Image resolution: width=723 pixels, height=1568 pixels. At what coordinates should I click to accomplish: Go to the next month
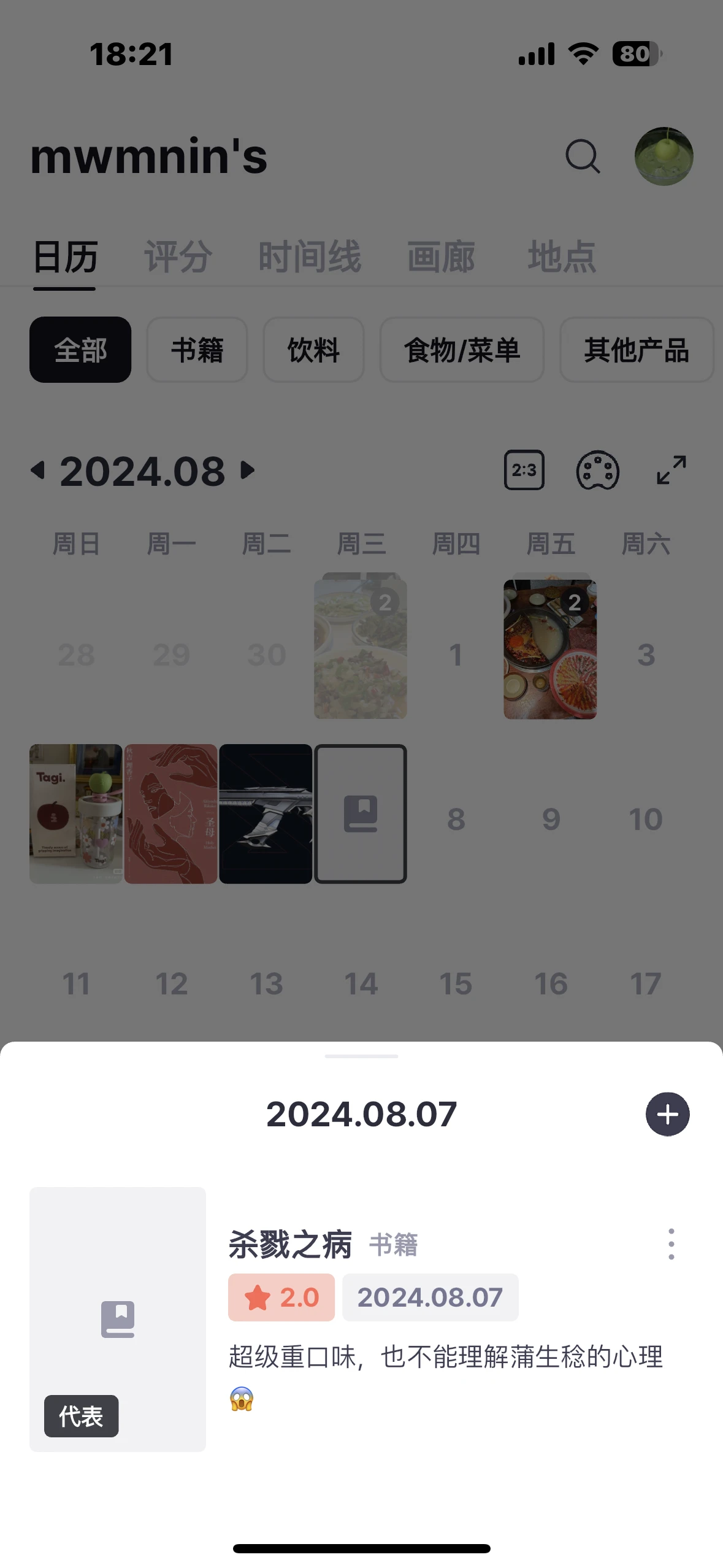tap(248, 471)
